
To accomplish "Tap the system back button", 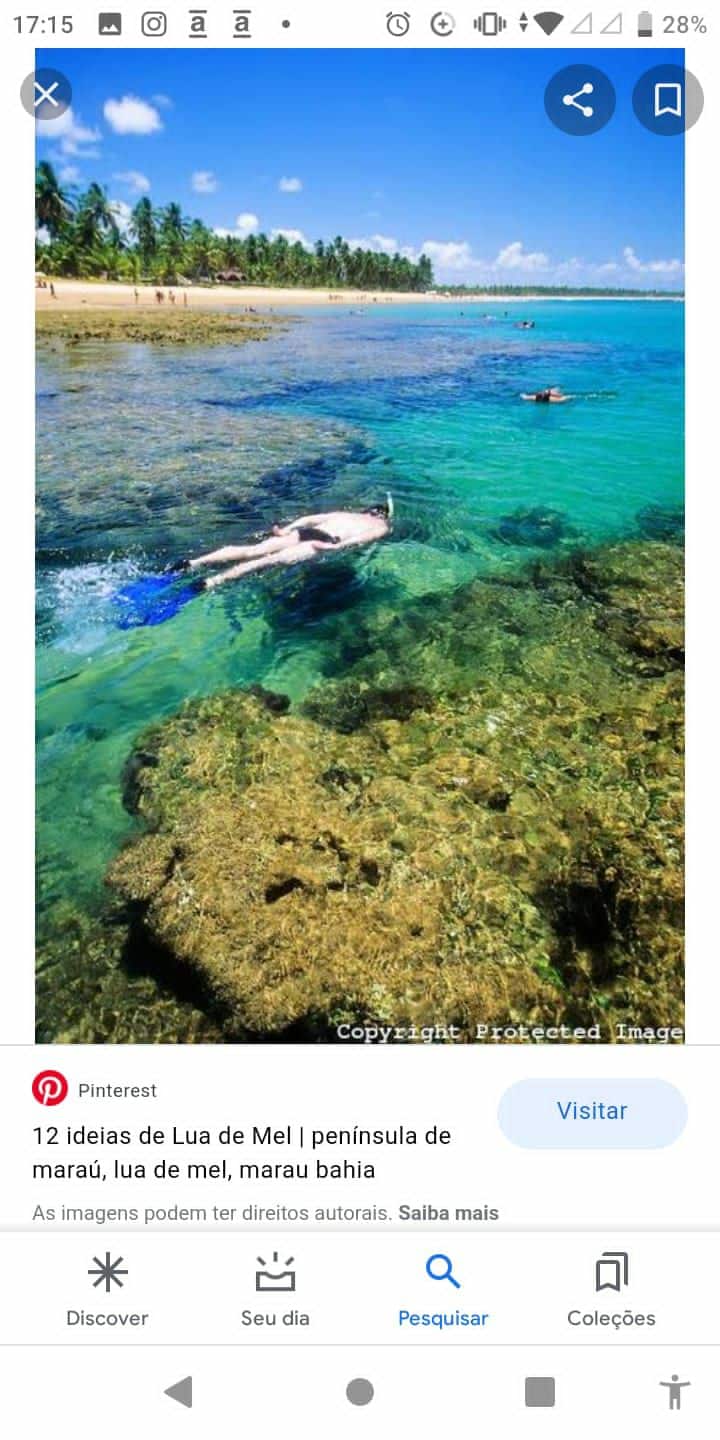I will (x=179, y=1391).
